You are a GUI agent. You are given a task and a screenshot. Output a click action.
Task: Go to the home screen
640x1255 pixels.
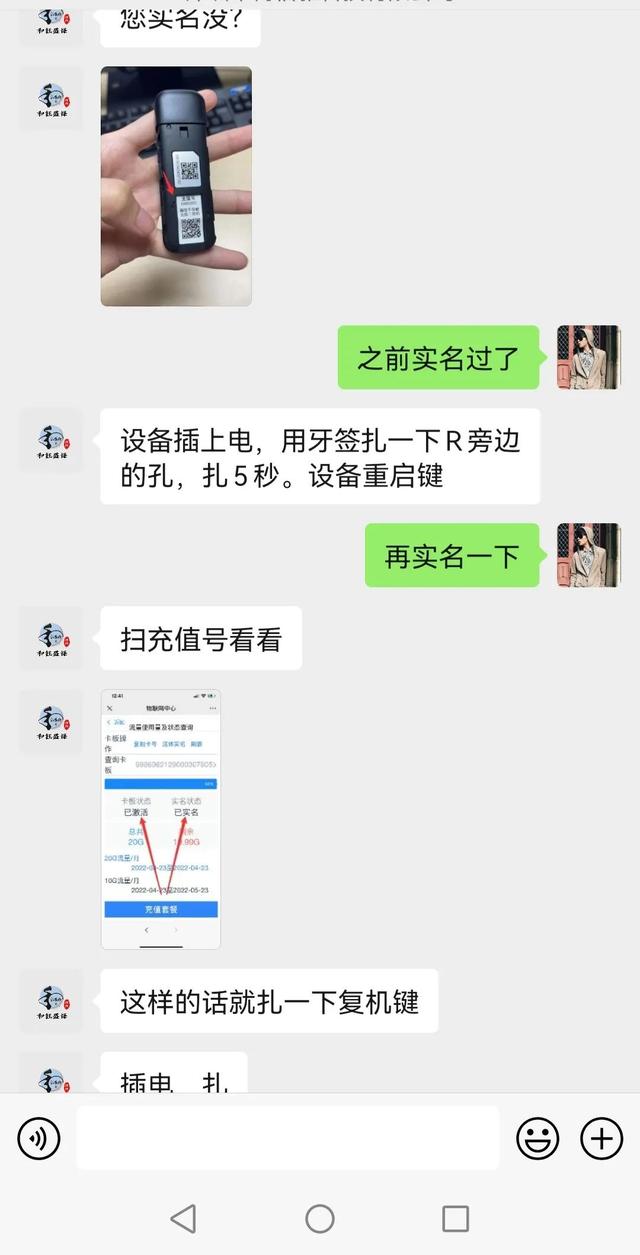(x=320, y=1218)
